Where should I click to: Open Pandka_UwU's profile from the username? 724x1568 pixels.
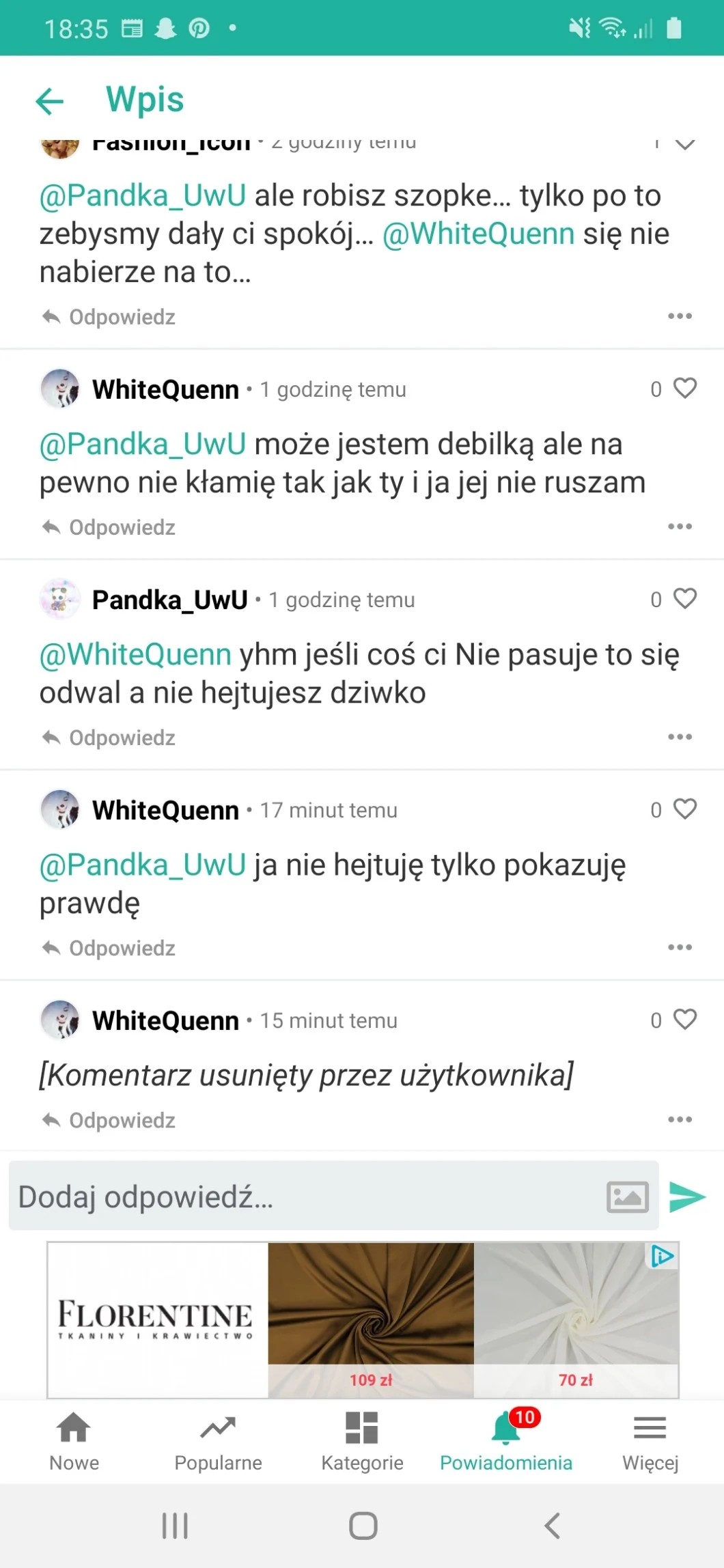169,600
